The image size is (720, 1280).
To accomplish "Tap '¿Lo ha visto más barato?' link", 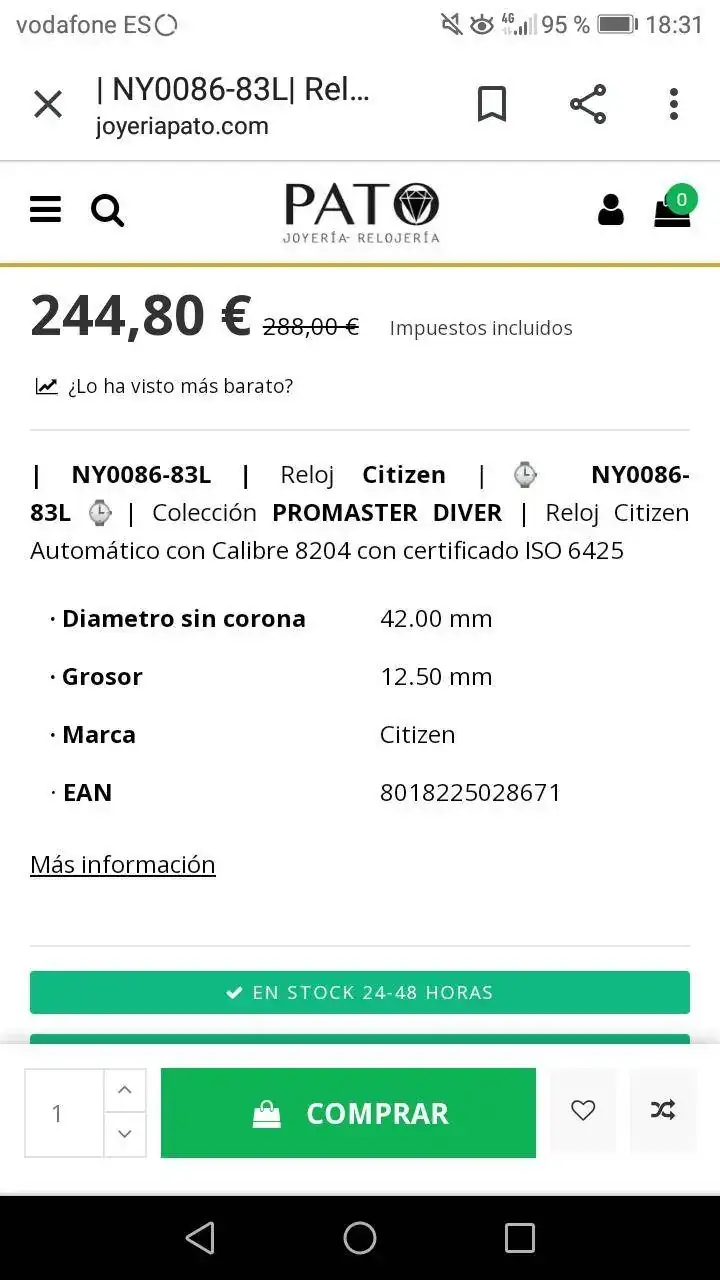I will click(x=180, y=386).
